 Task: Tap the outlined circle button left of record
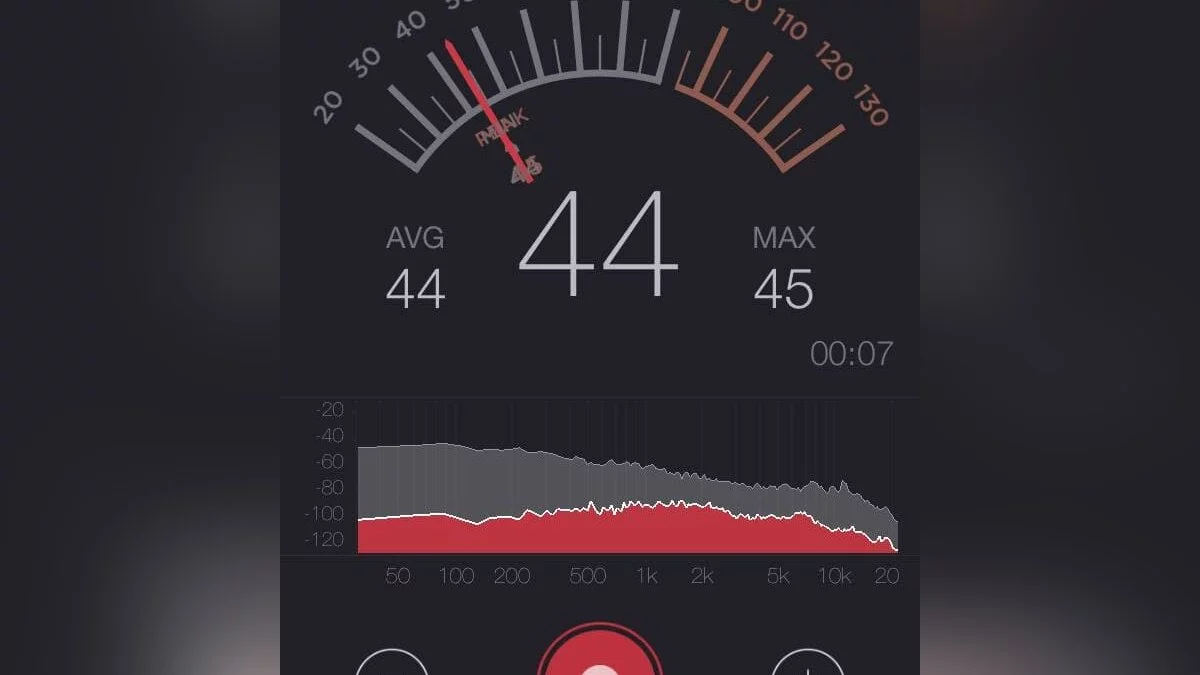pyautogui.click(x=392, y=665)
